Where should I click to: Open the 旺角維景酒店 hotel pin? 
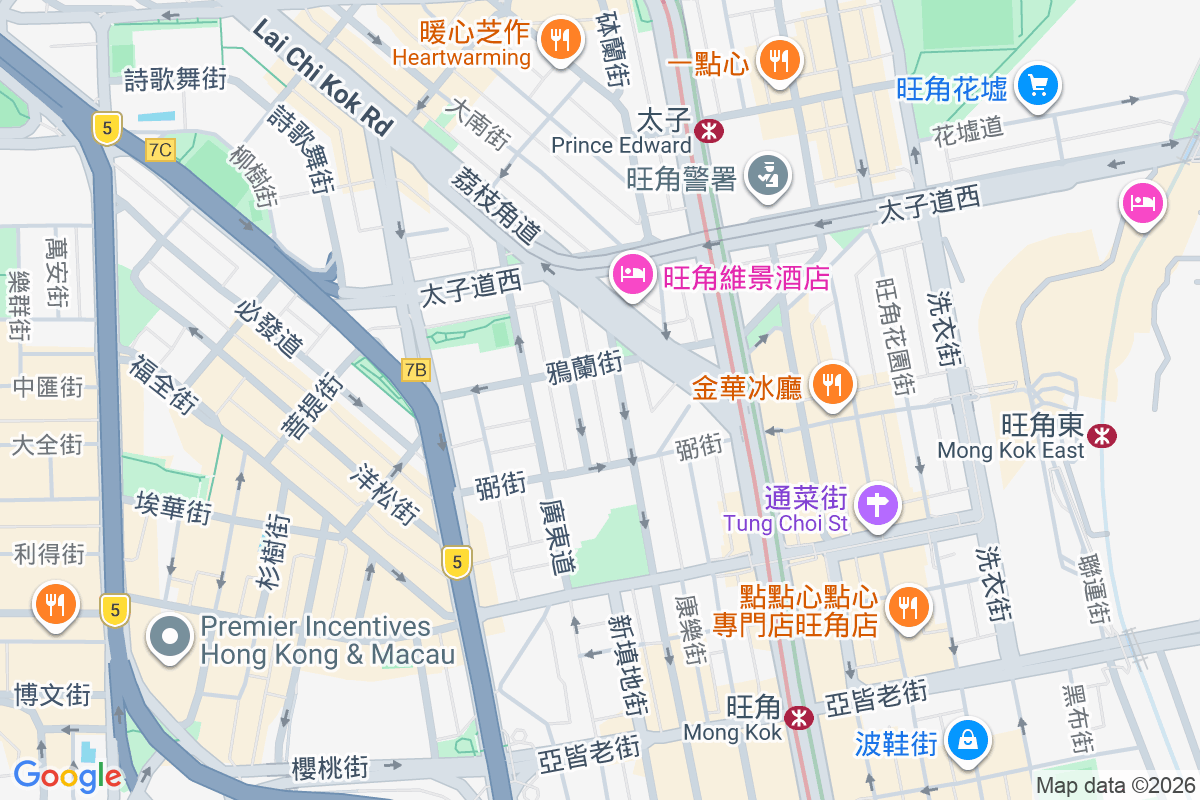coord(632,275)
